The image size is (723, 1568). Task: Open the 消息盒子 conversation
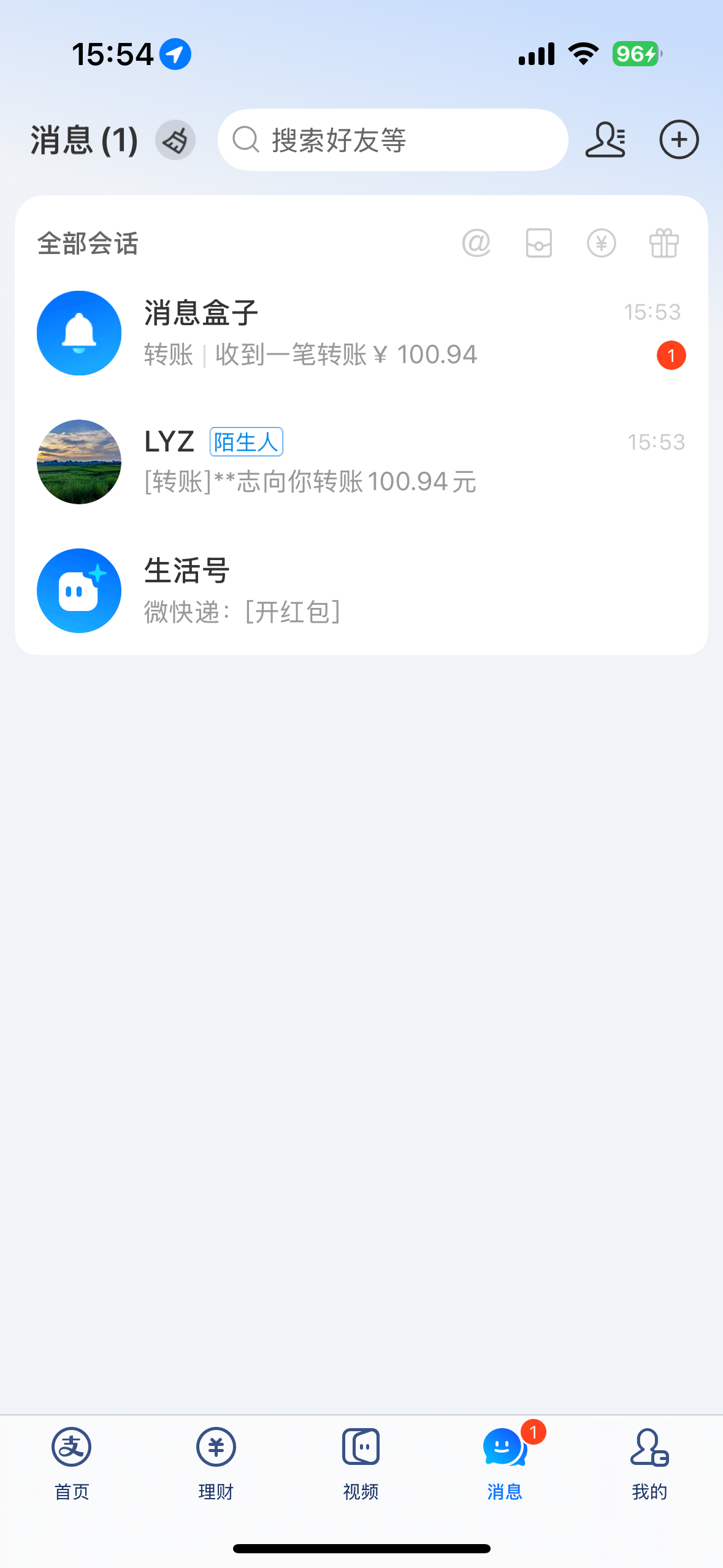(x=361, y=333)
